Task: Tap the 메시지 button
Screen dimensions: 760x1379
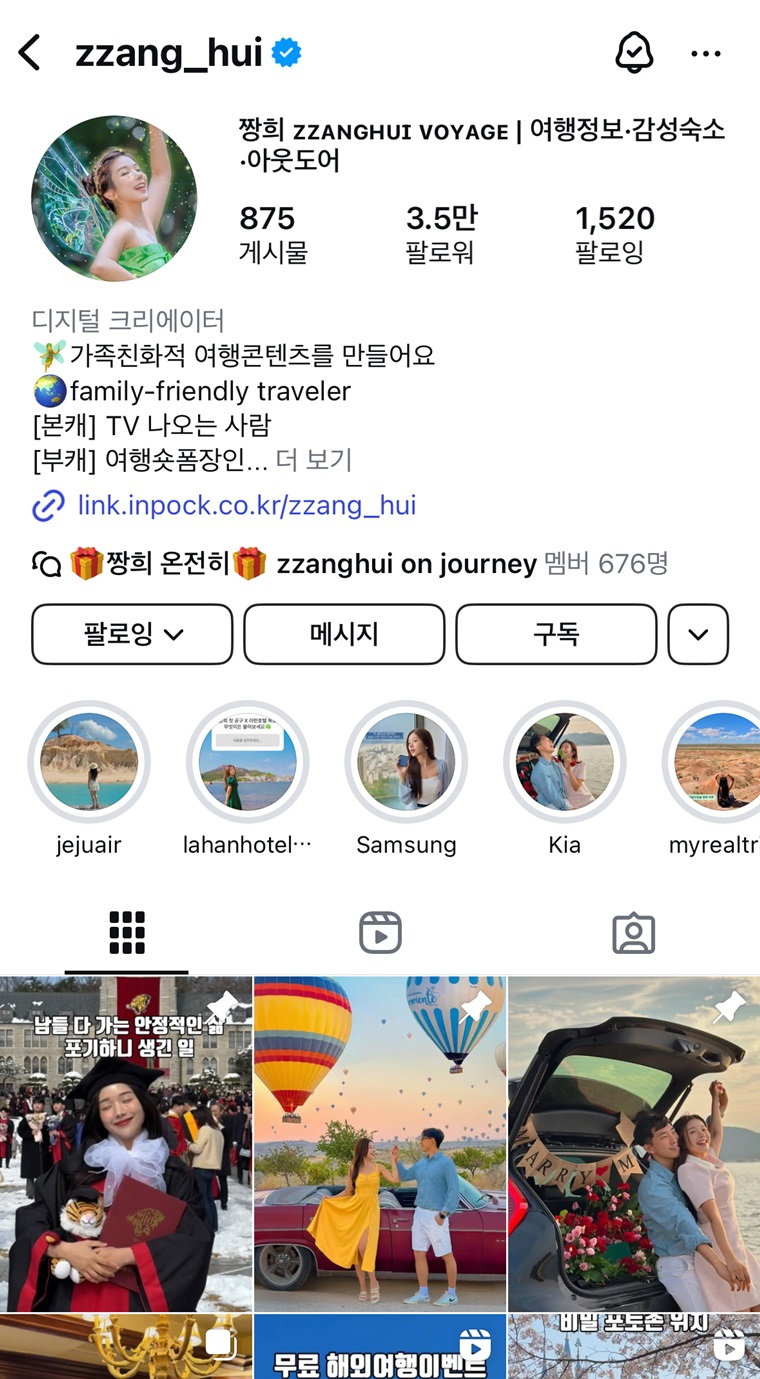Action: (344, 634)
